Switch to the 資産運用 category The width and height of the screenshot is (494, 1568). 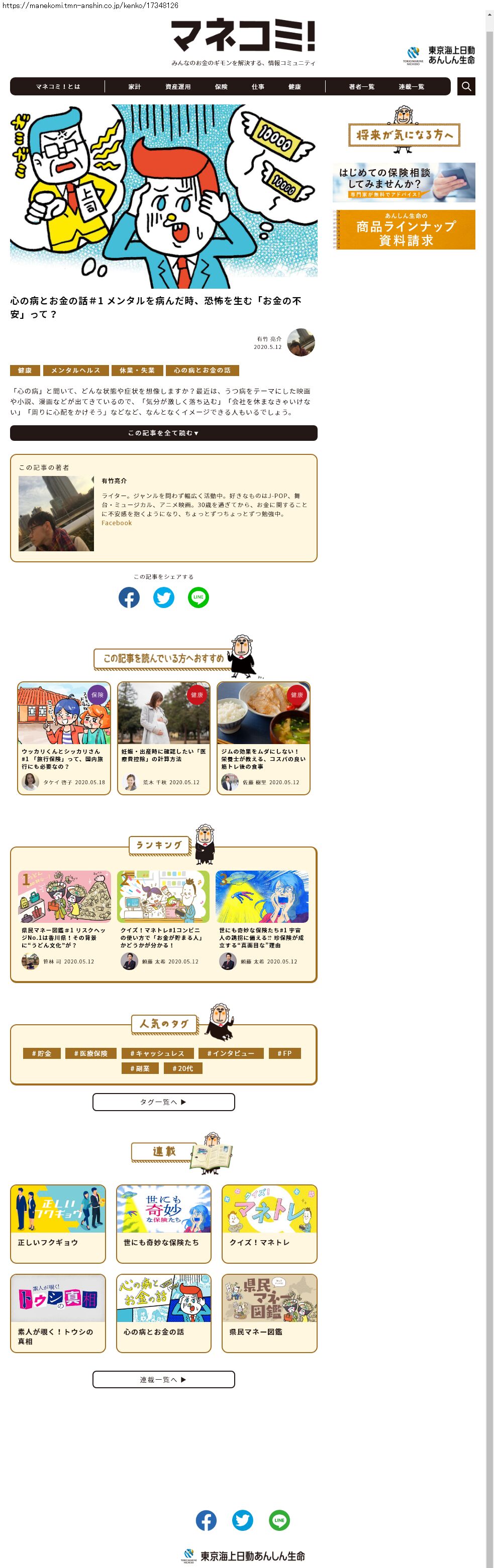178,87
